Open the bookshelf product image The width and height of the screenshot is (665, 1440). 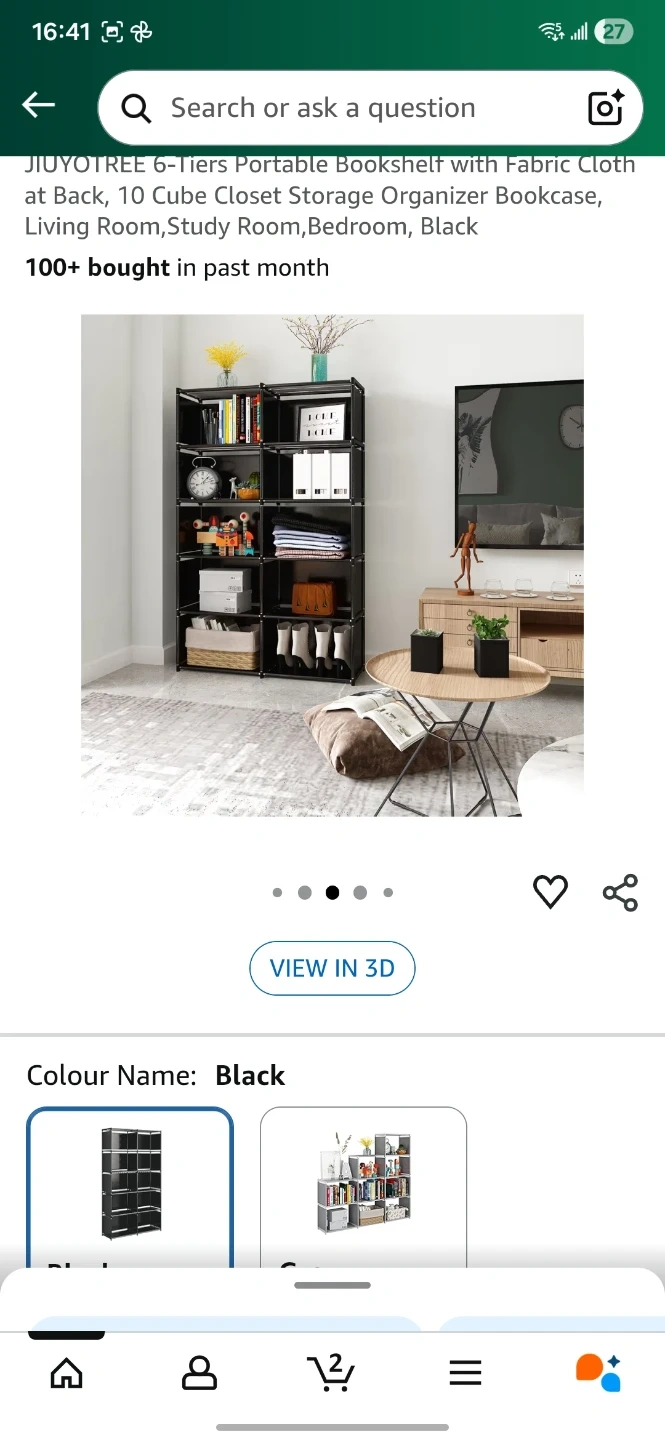click(x=332, y=566)
